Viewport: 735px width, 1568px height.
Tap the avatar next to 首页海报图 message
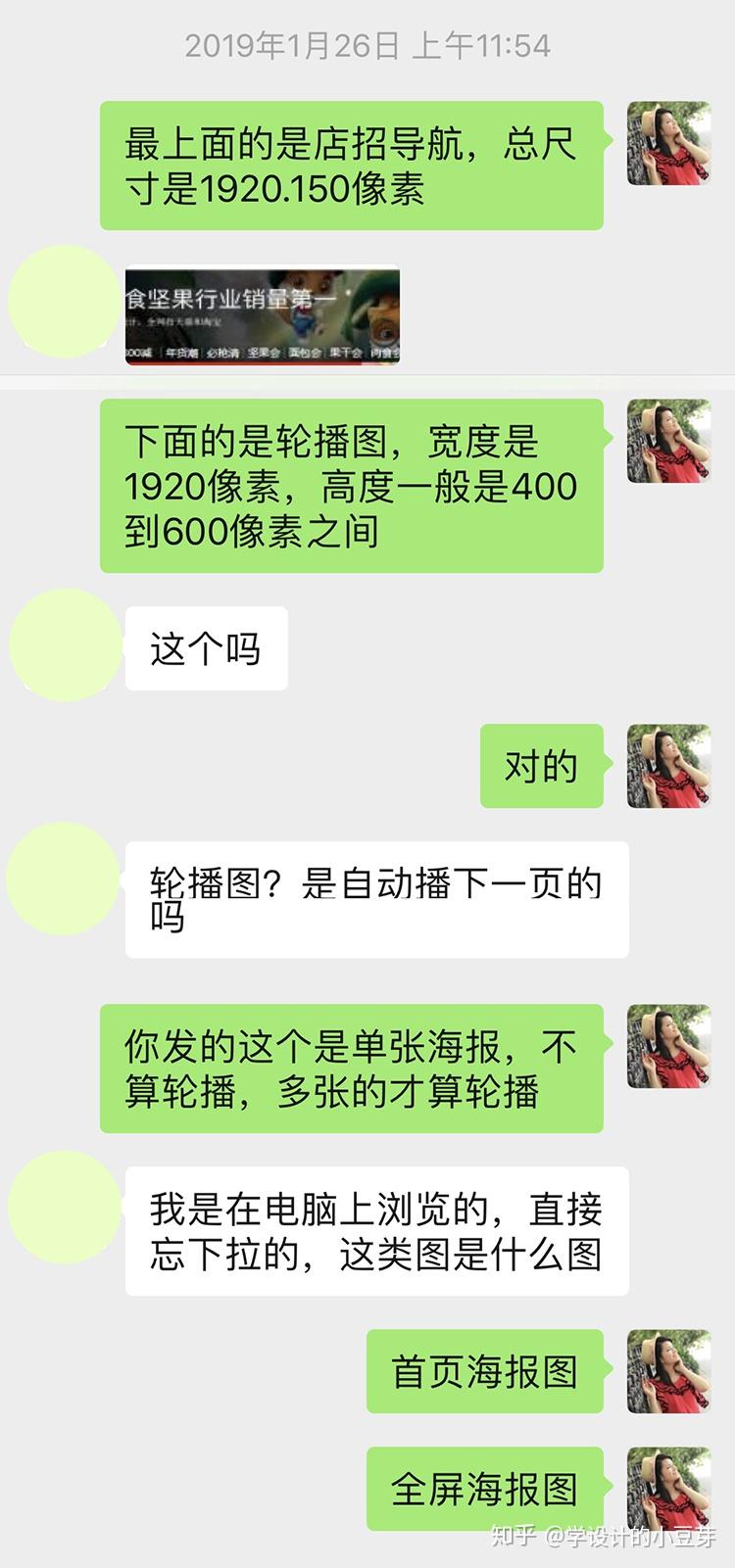pos(668,1370)
